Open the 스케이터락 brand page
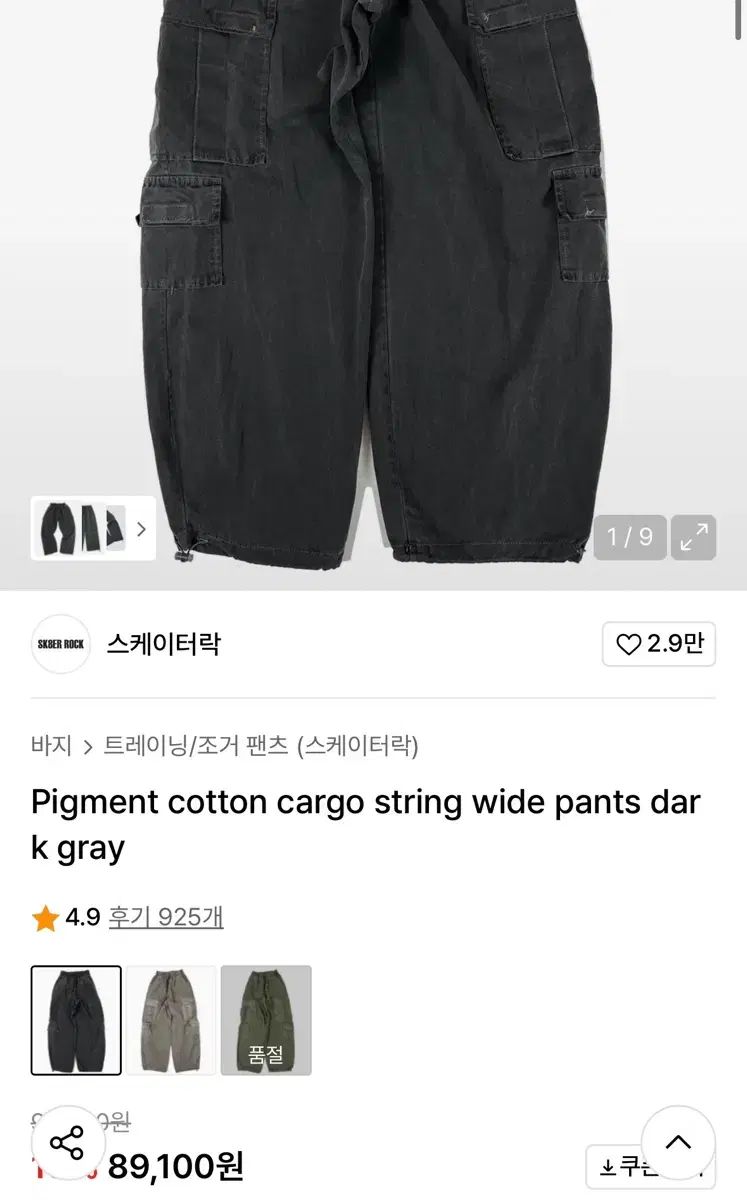This screenshot has height=1200, width=747. pos(163,644)
